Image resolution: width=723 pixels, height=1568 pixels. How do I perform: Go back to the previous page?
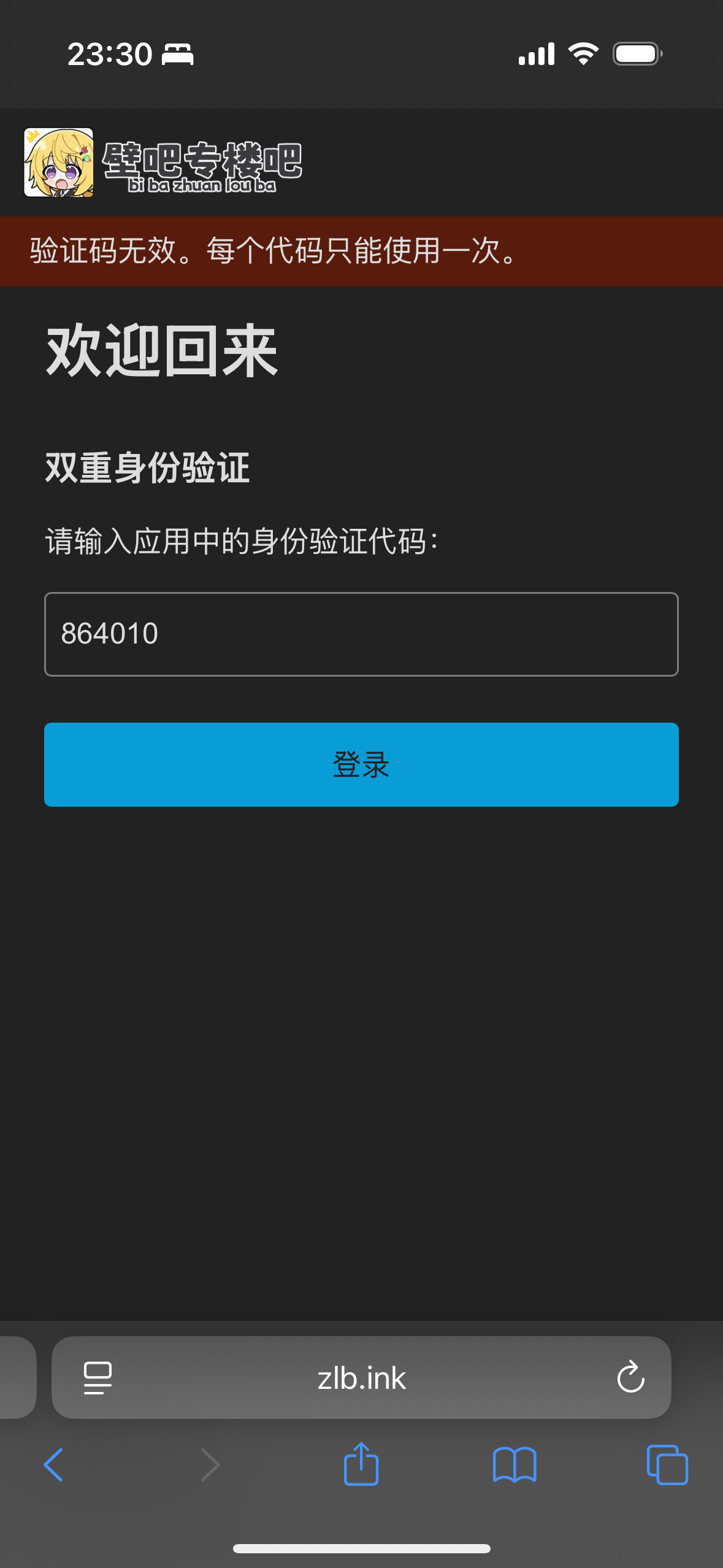[54, 1465]
